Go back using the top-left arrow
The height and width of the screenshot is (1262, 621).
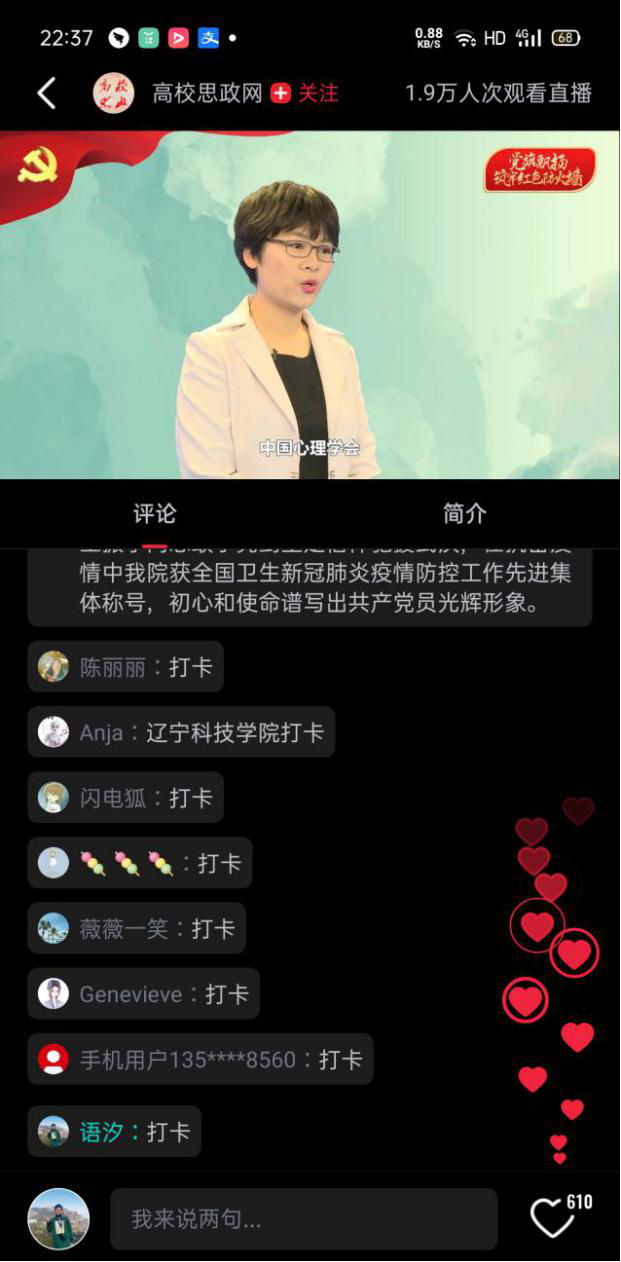(46, 93)
